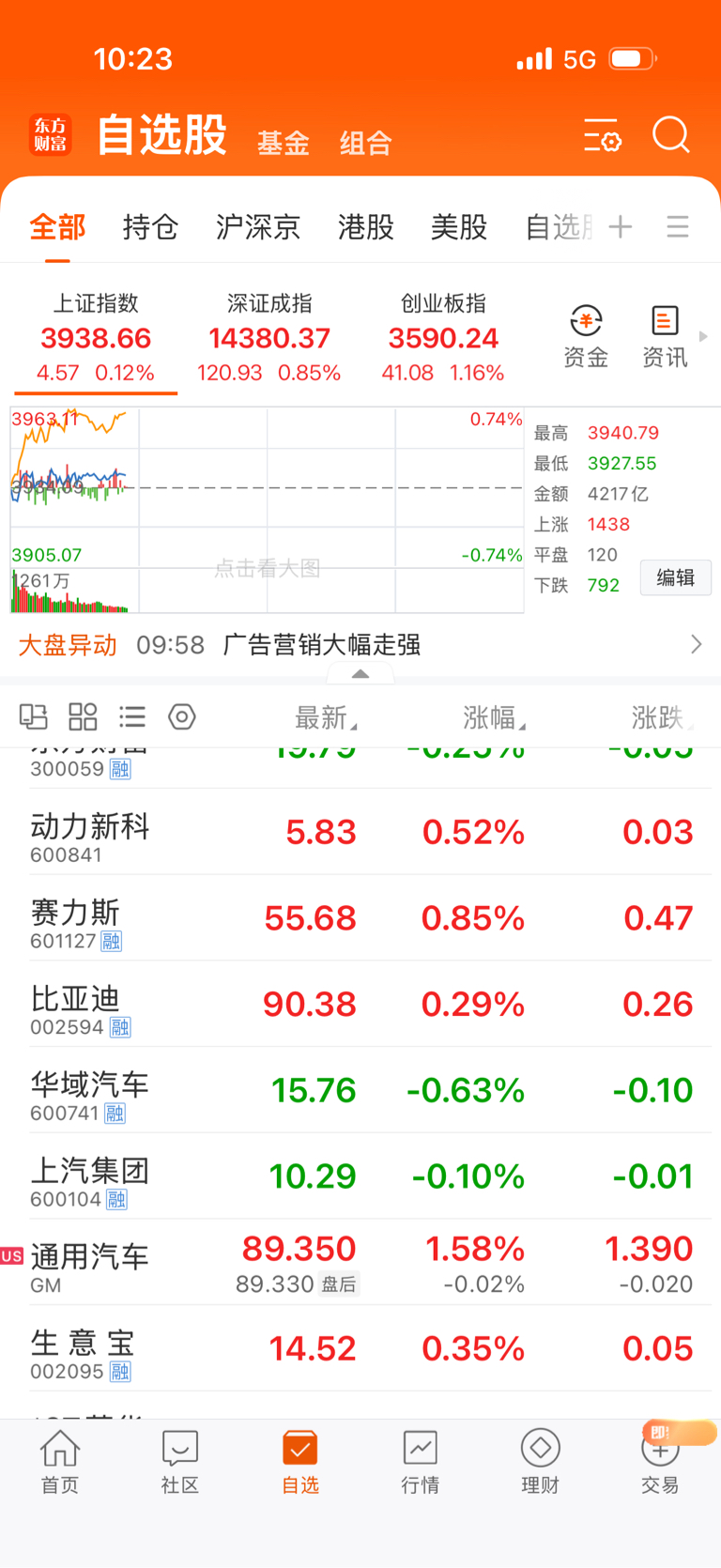Open the 资讯 shortcut
This screenshot has height=1568, width=721.
pos(665,337)
